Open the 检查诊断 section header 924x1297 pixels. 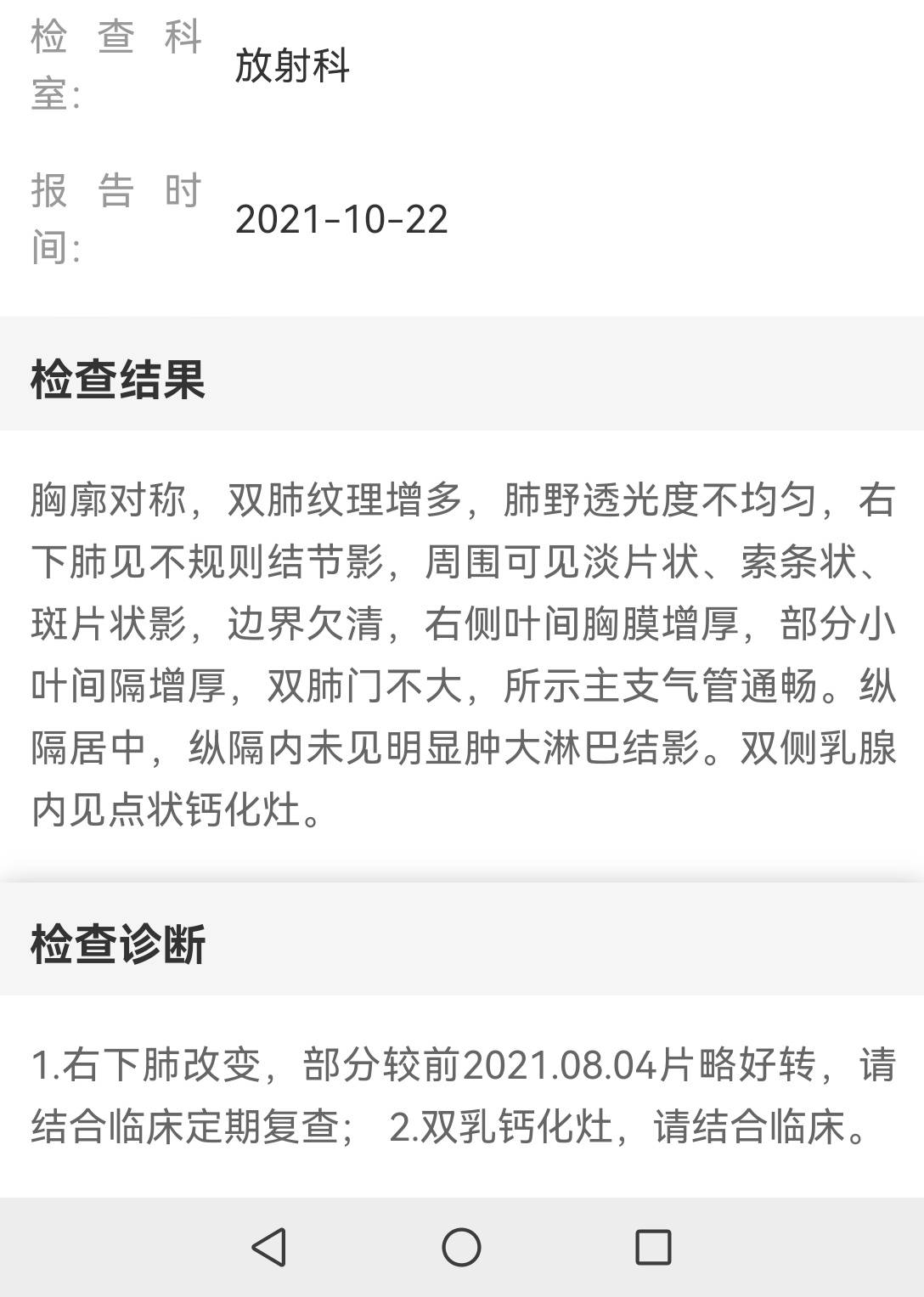[x=117, y=943]
